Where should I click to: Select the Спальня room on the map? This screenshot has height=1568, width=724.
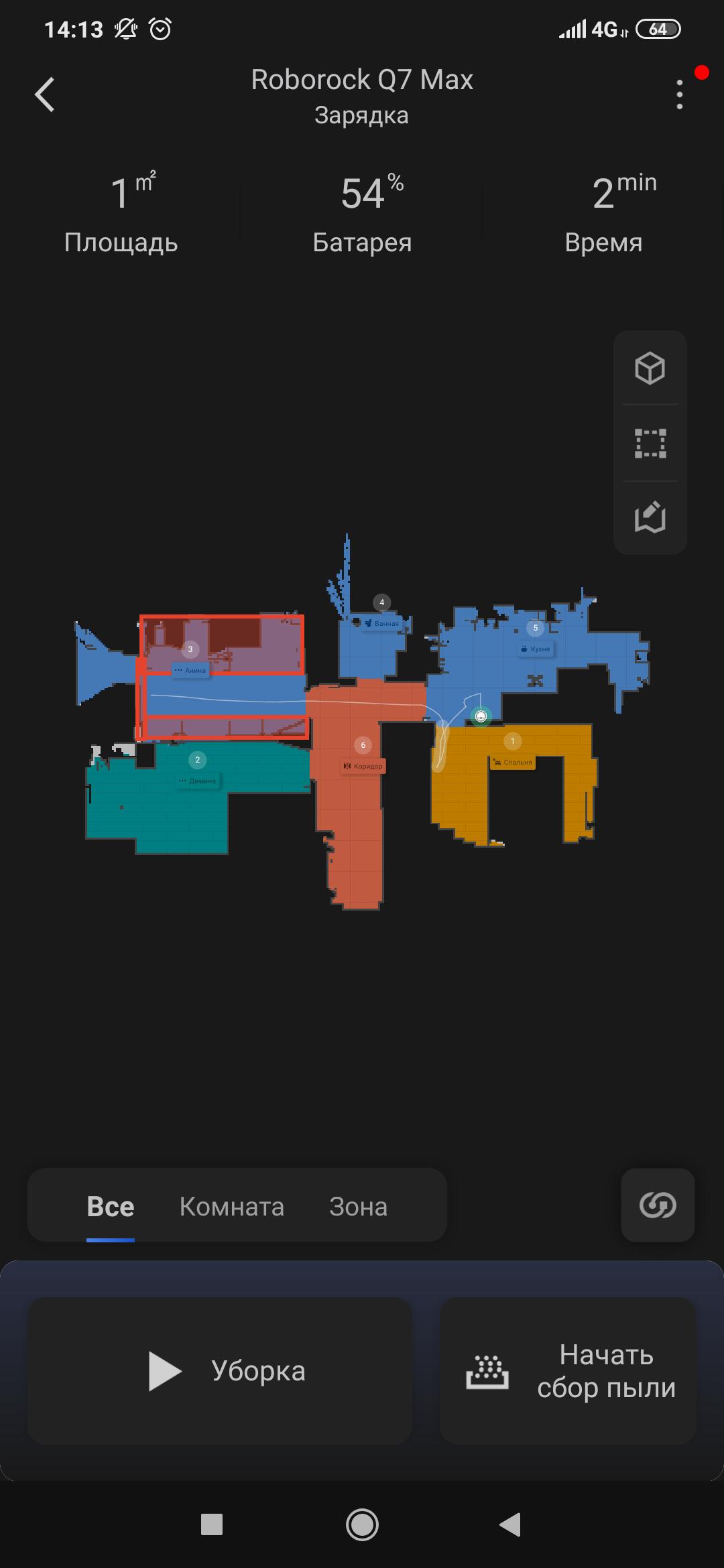click(x=513, y=761)
